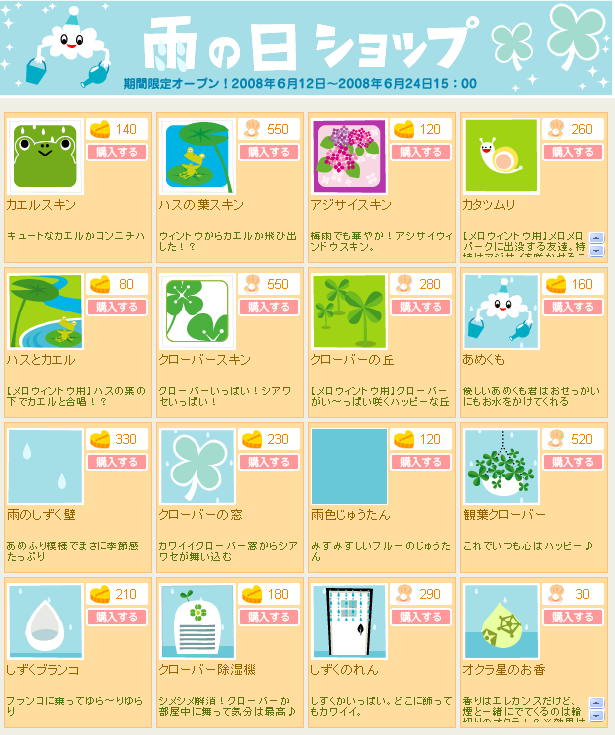Purchase ハスの葉スキン for 550
Image resolution: width=615 pixels, height=735 pixels.
tap(270, 152)
